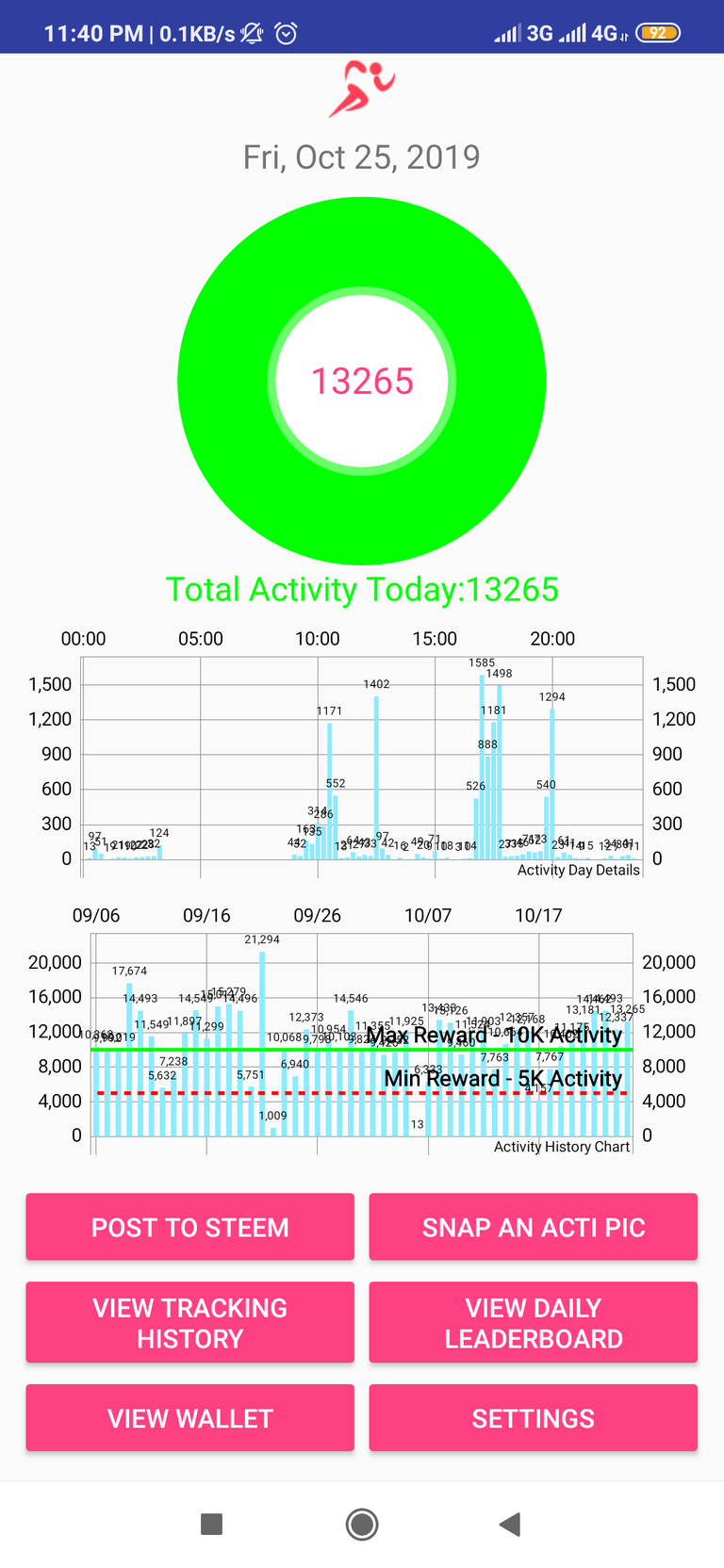Tap the Post to Steem button
724x1568 pixels.
[x=189, y=1227]
